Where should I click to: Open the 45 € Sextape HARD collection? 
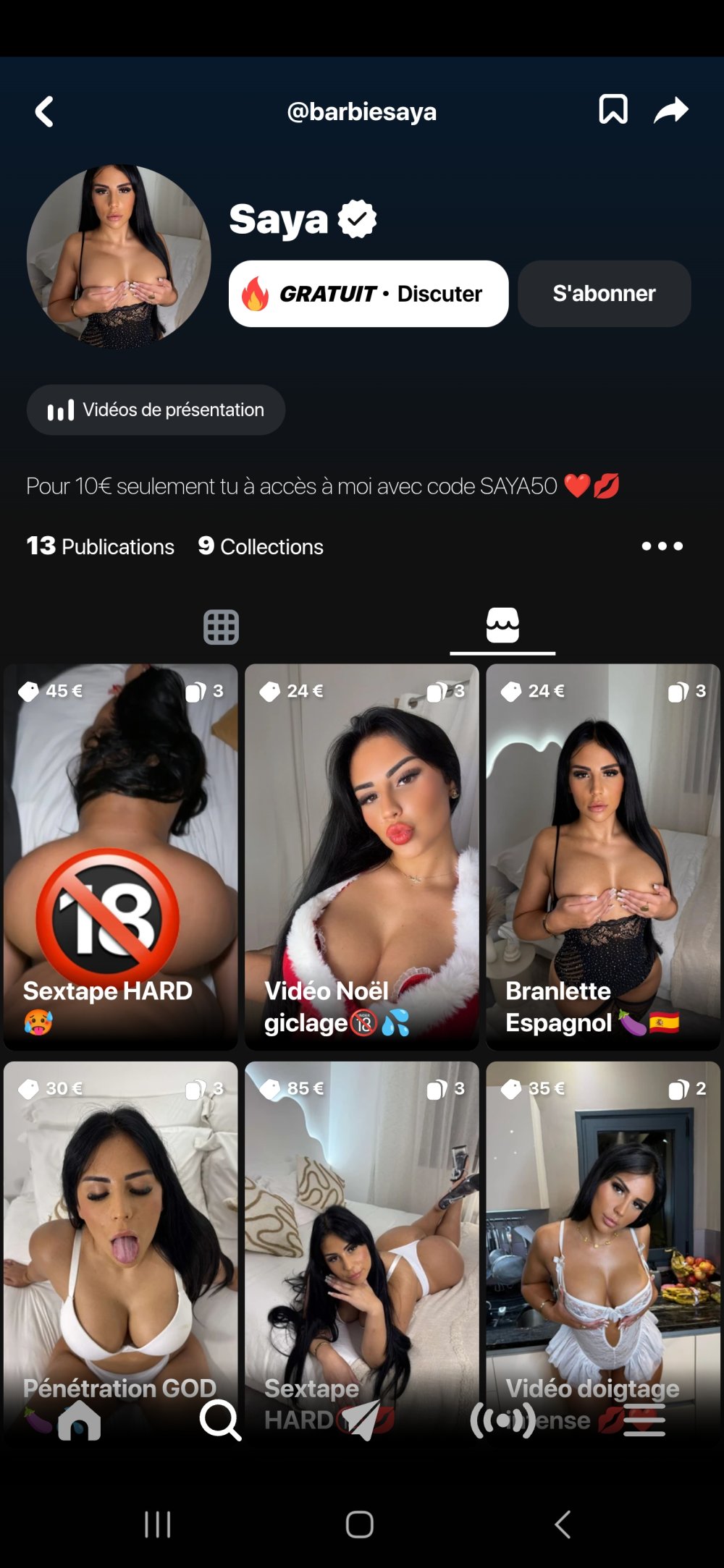(120, 857)
